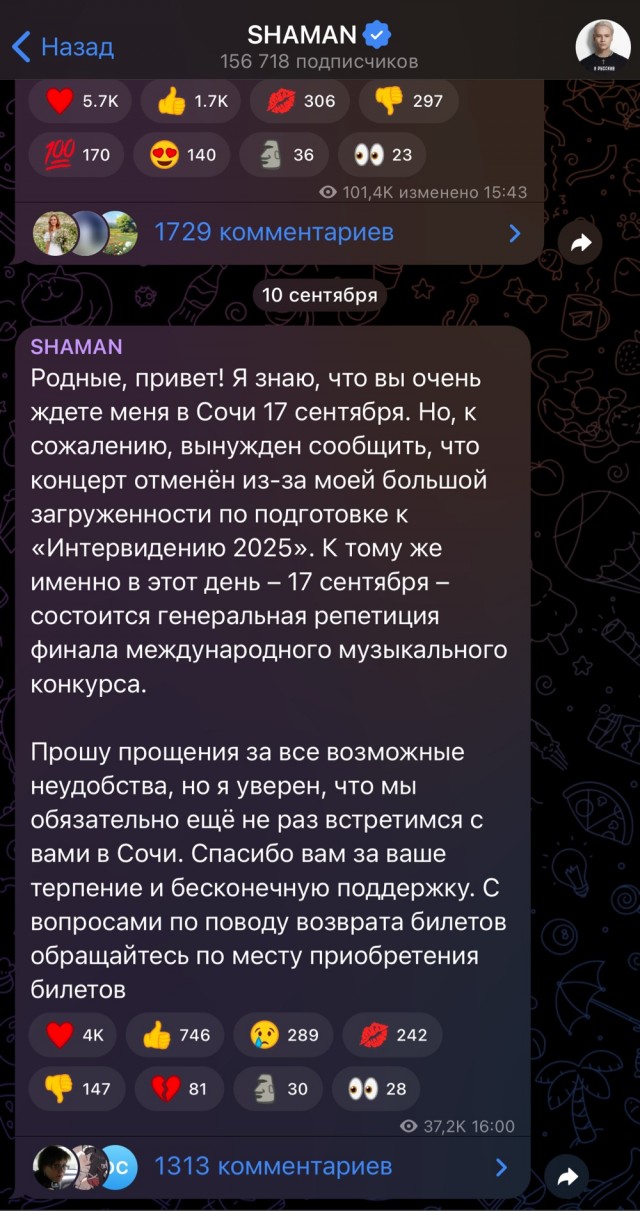This screenshot has height=1211, width=640.
Task: Add heart reaction with 4K count
Action: click(x=72, y=1035)
